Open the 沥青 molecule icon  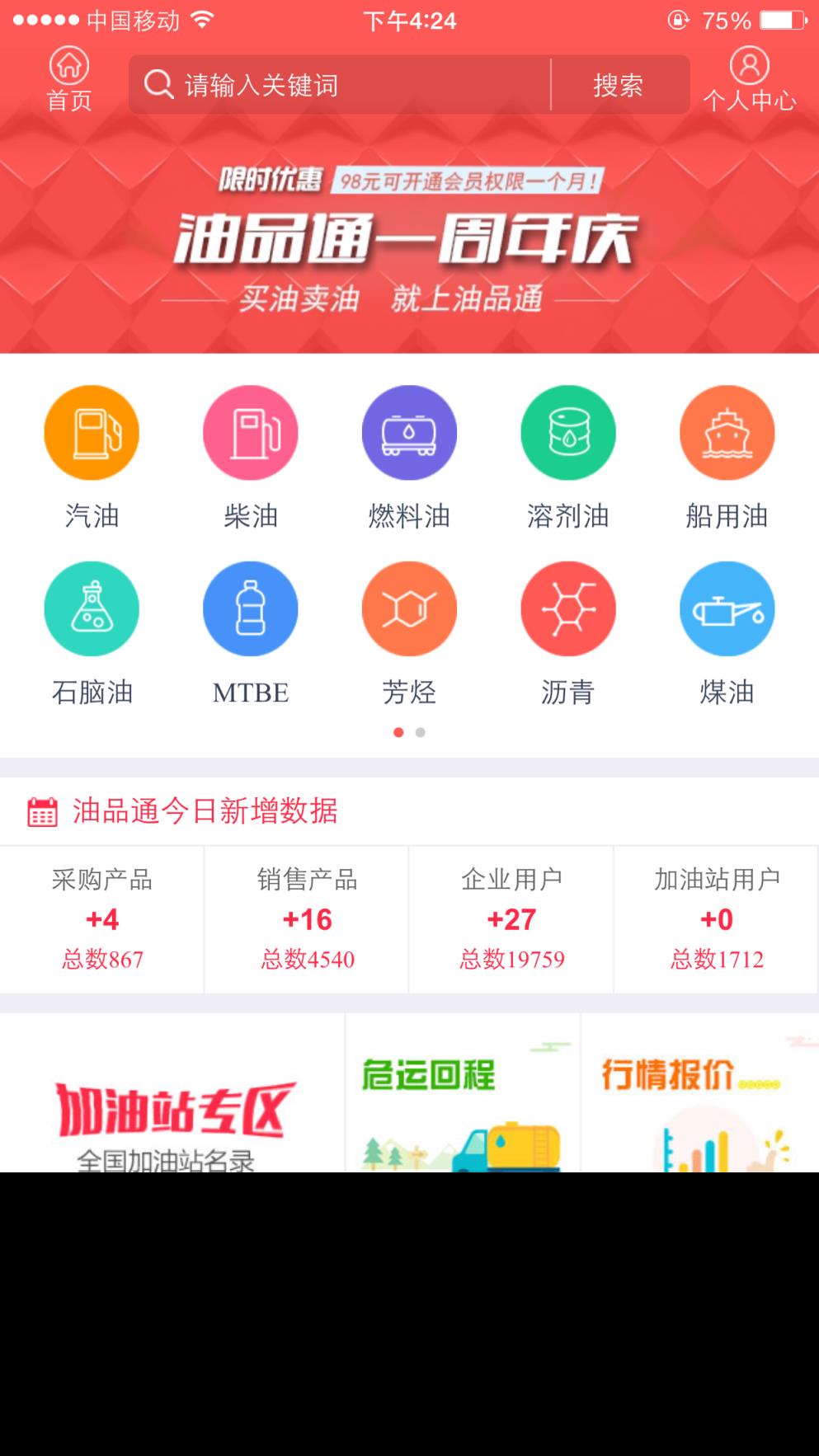pos(568,608)
